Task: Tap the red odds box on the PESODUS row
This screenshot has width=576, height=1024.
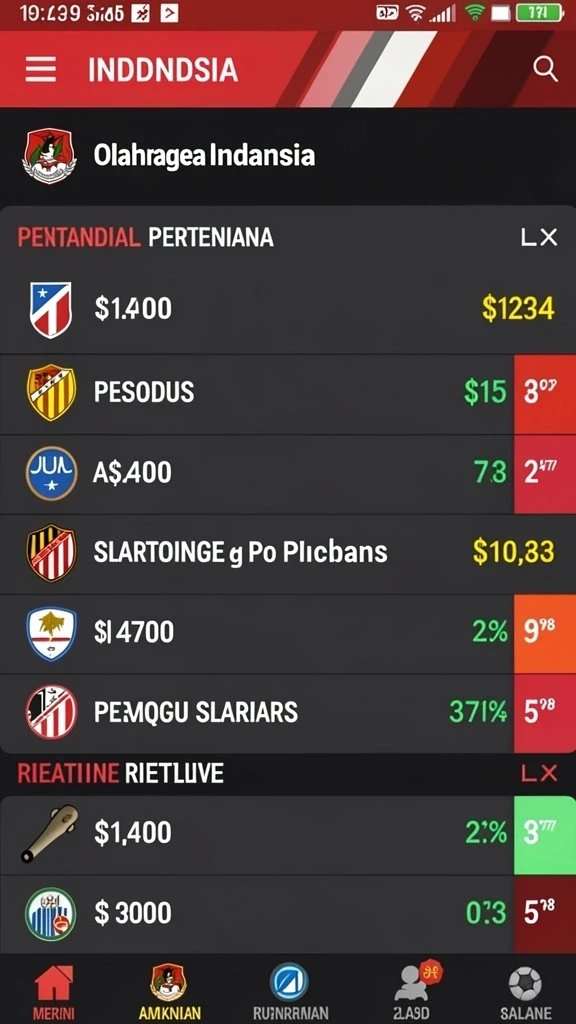Action: (x=545, y=394)
